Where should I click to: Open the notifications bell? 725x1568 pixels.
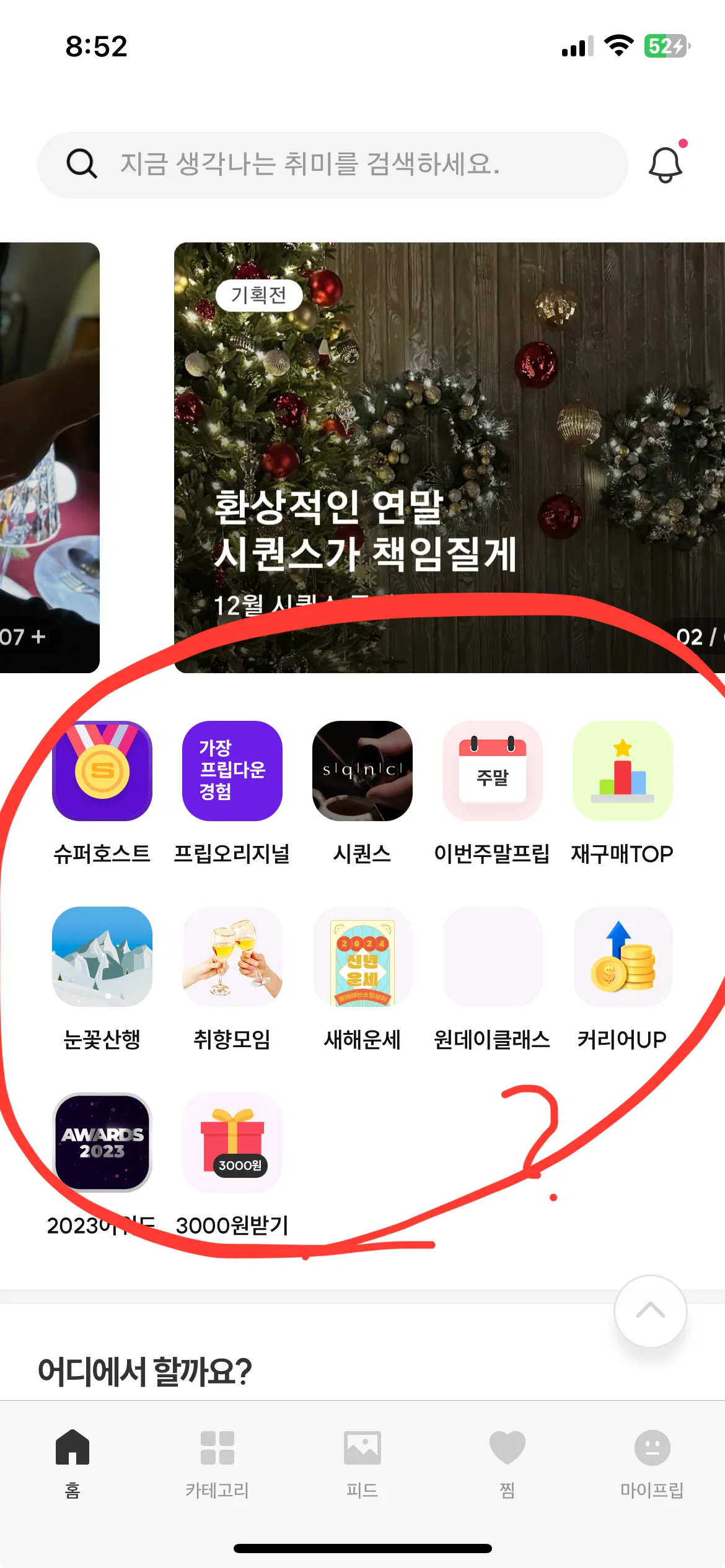[x=665, y=165]
